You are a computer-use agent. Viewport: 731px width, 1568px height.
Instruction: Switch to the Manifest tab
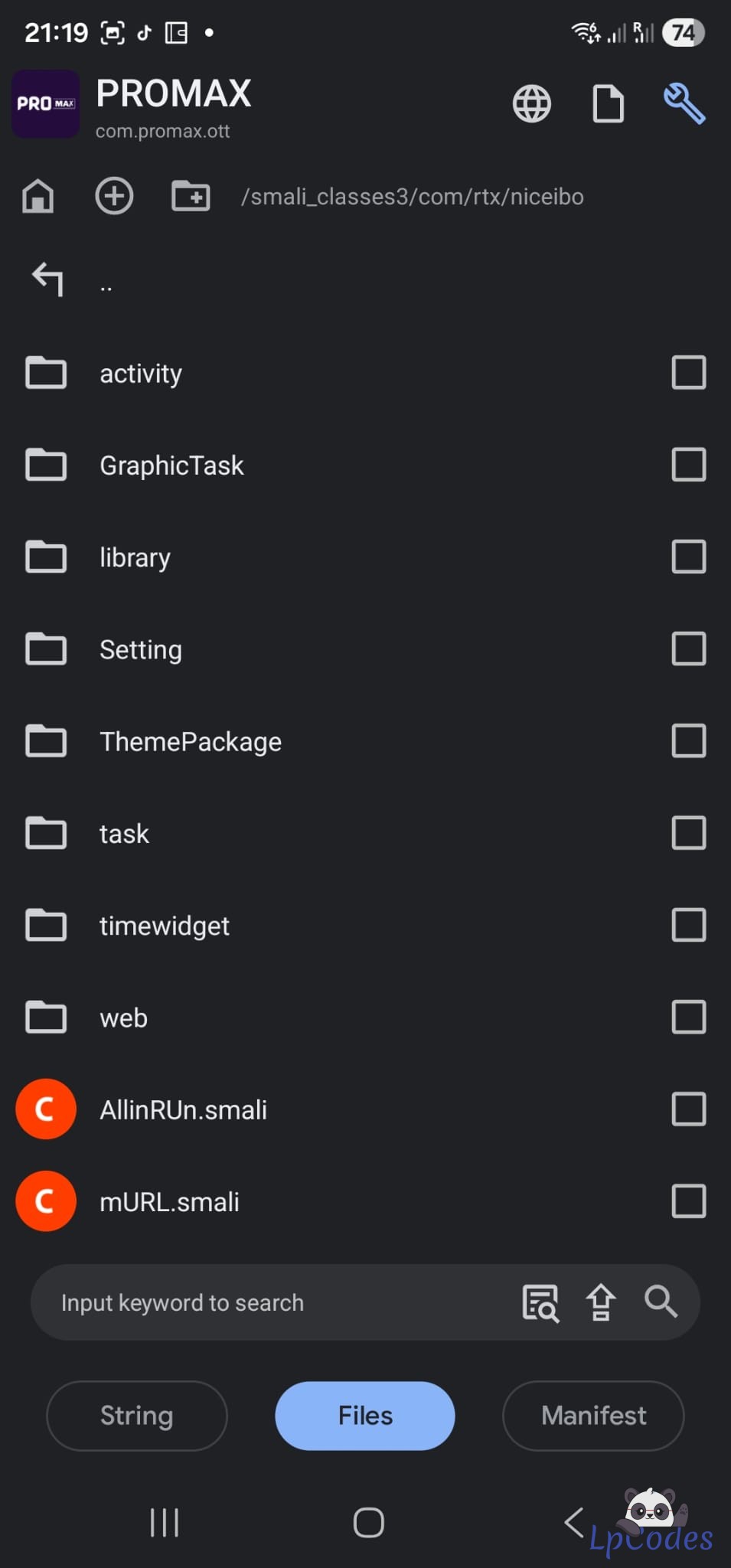593,1416
